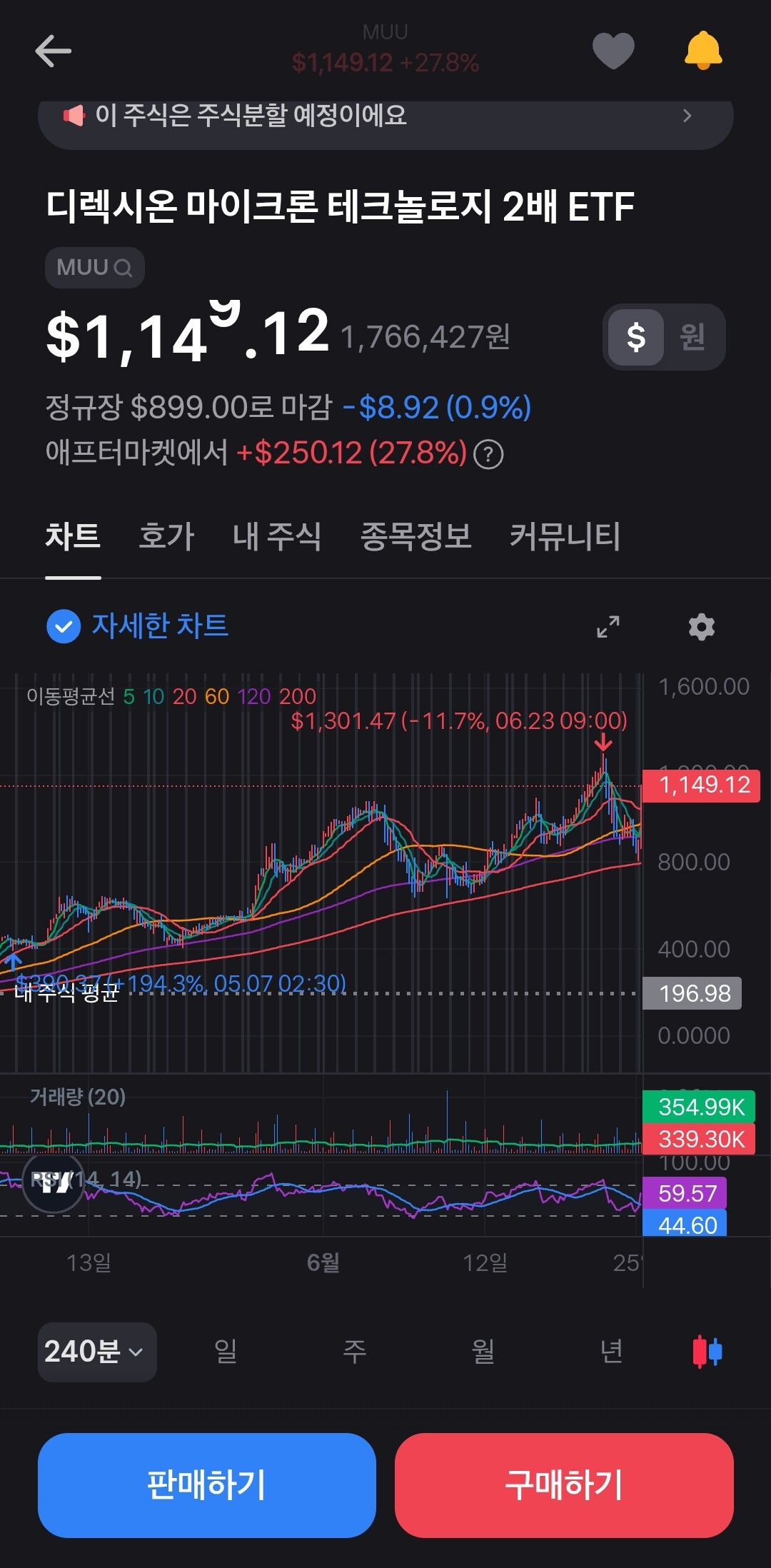Viewport: 771px width, 1568px height.
Task: Go back with the arrow icon
Action: pos(54,51)
